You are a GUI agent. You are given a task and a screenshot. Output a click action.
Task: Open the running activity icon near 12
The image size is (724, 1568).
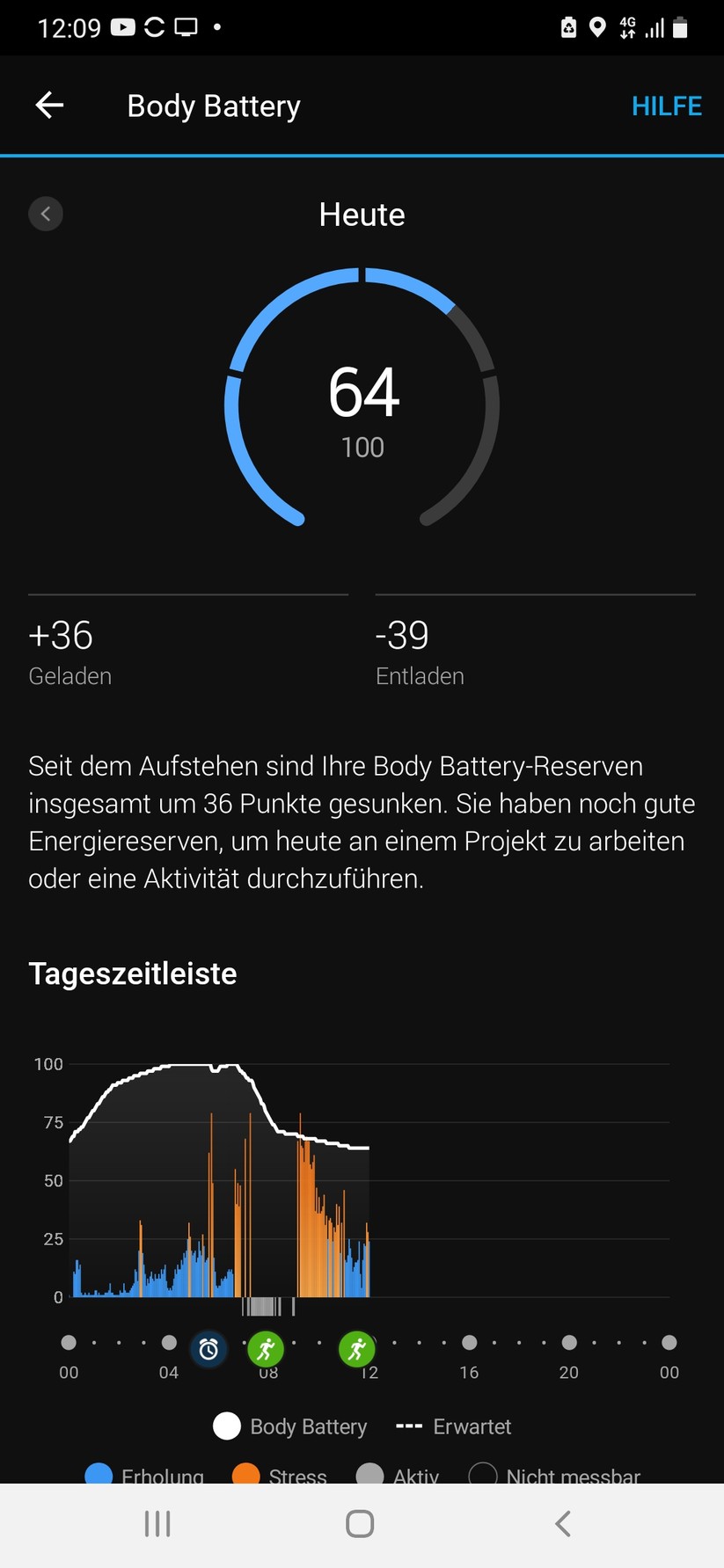[357, 1349]
